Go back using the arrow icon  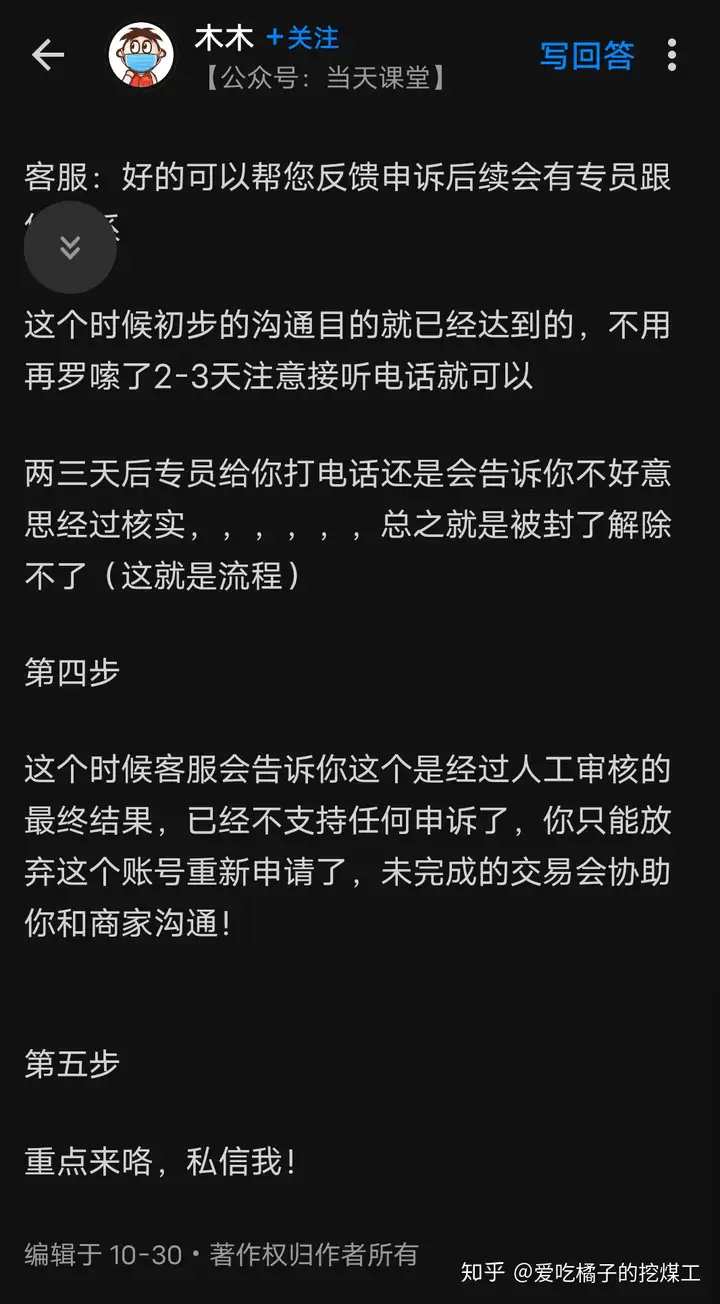click(47, 56)
